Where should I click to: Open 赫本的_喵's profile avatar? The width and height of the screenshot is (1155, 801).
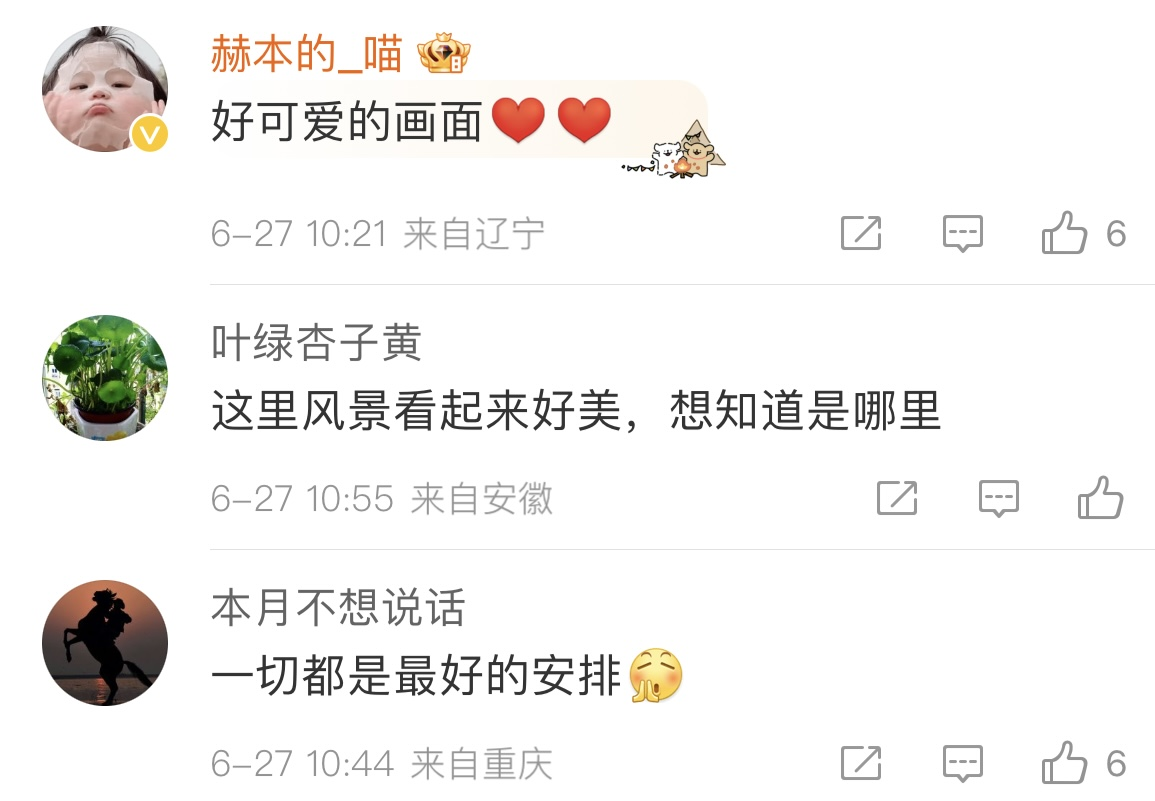coord(104,89)
